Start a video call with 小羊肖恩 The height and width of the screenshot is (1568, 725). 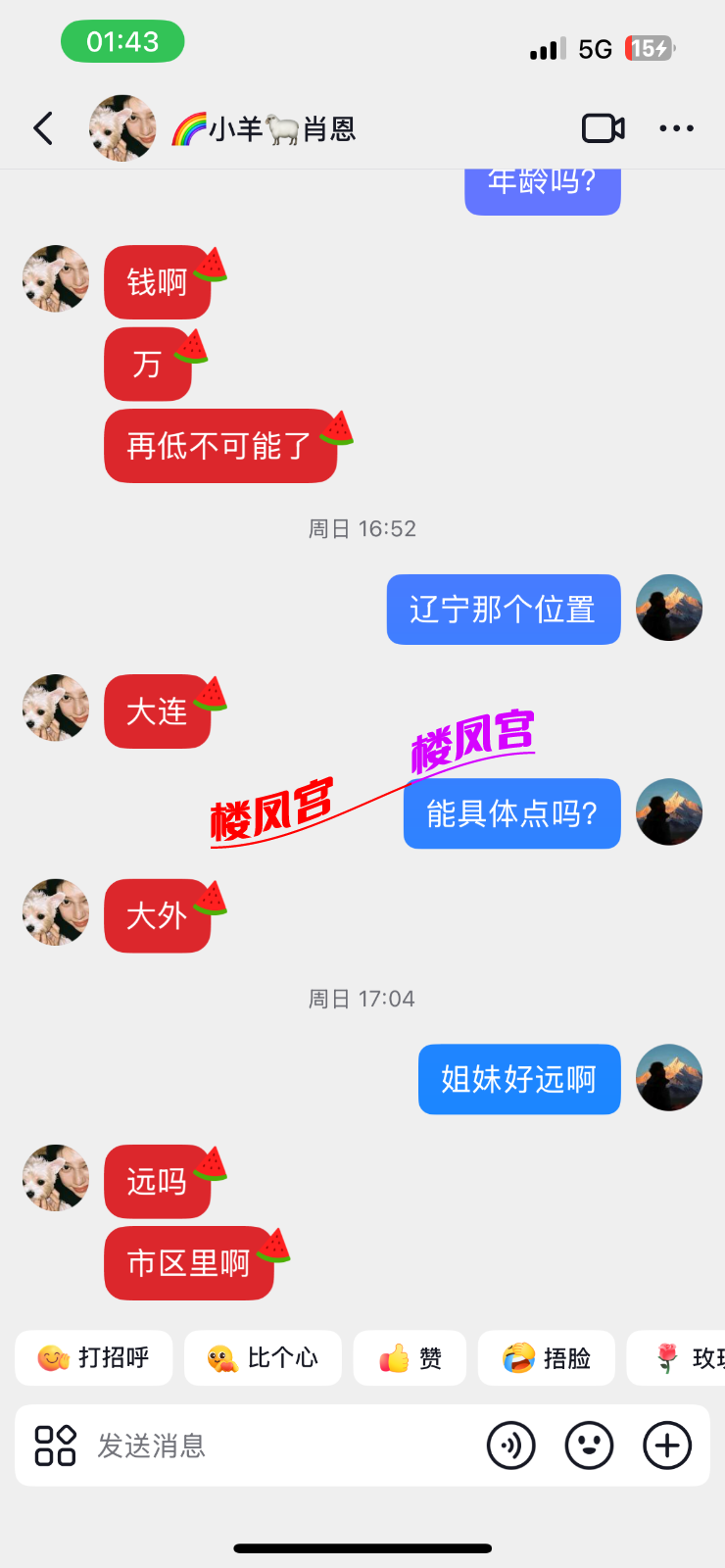click(603, 128)
